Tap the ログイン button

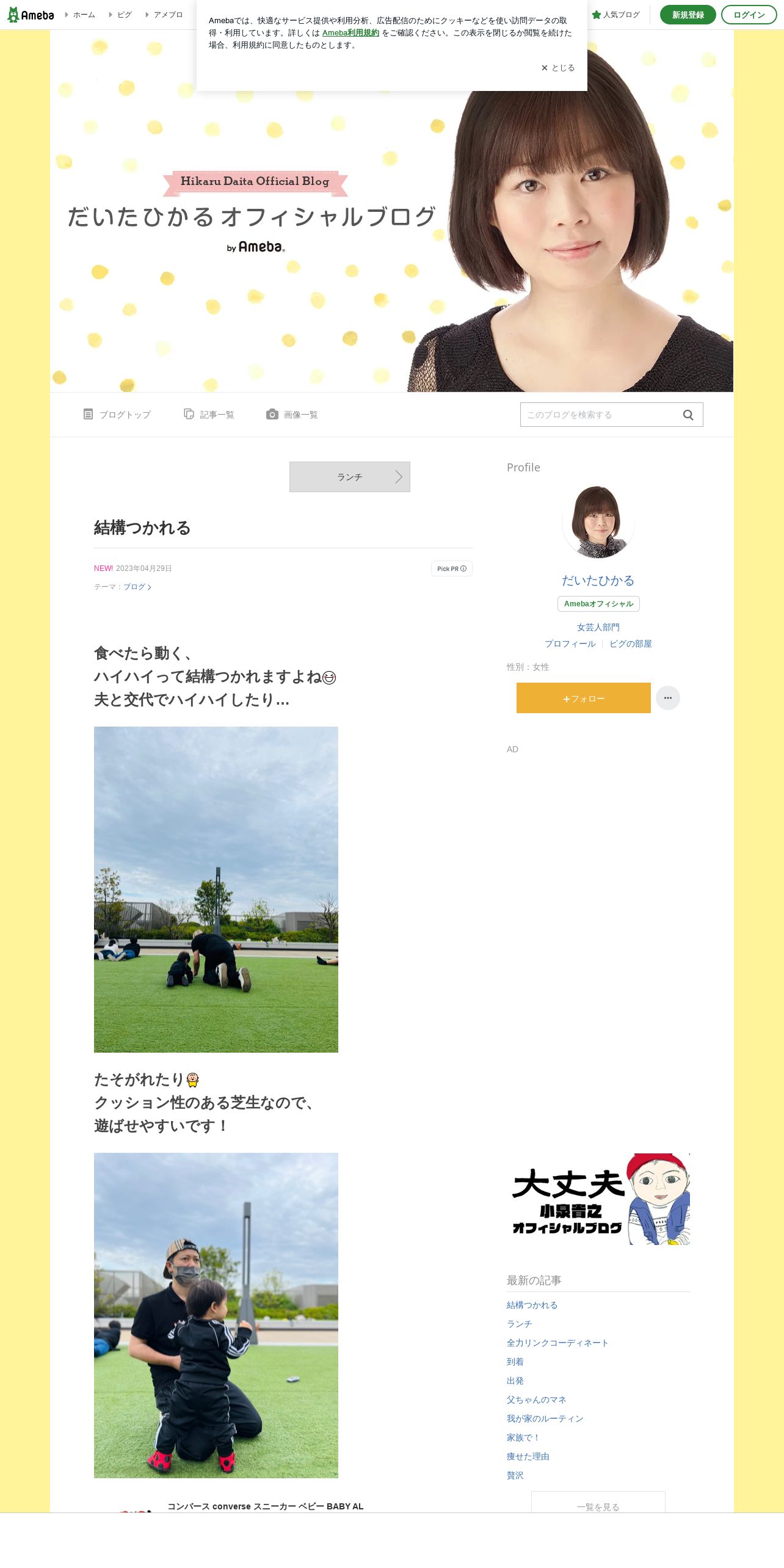[x=749, y=15]
